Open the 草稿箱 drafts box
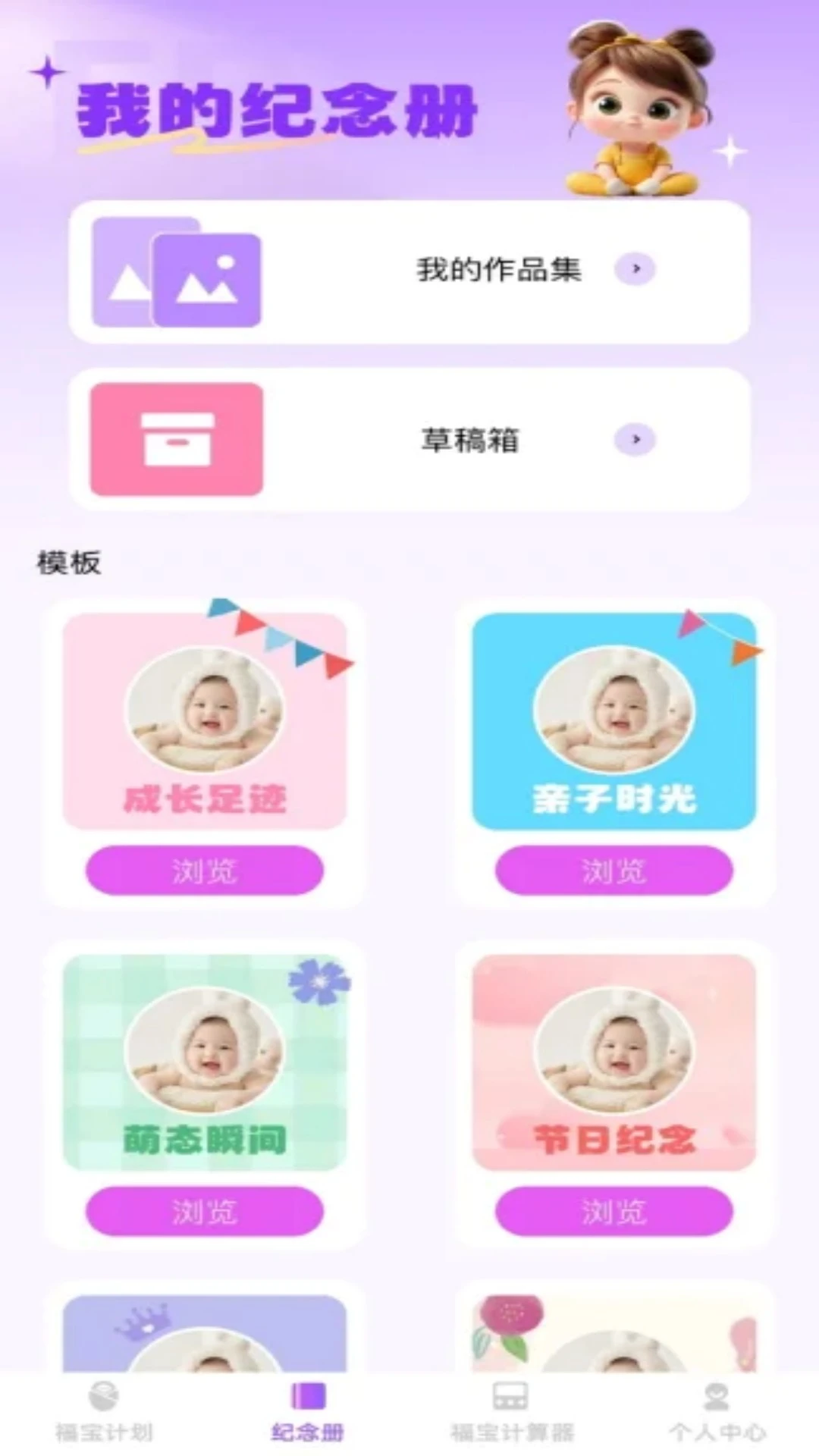This screenshot has height=1456, width=819. [409, 440]
